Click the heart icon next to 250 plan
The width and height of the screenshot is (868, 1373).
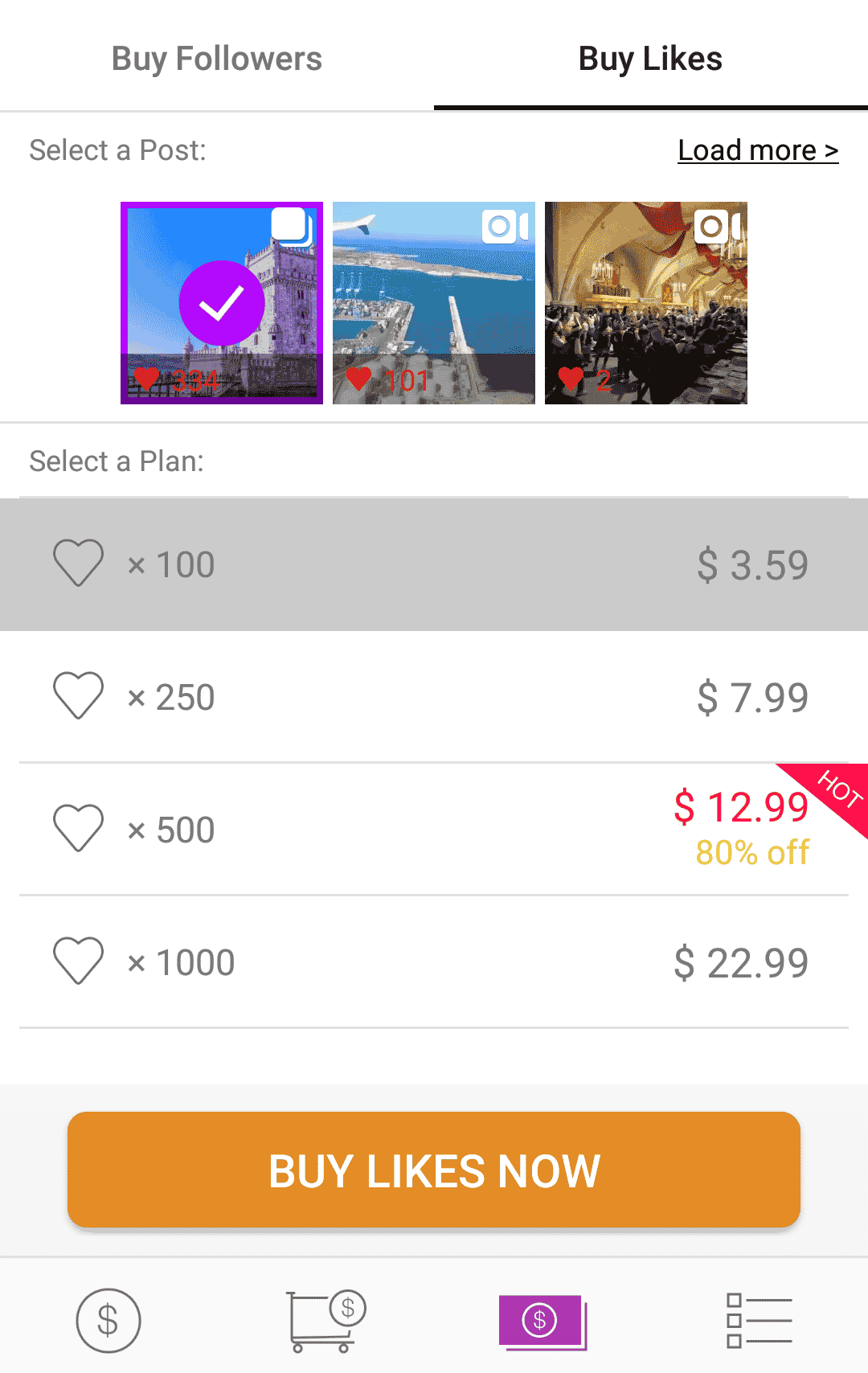[x=78, y=695]
